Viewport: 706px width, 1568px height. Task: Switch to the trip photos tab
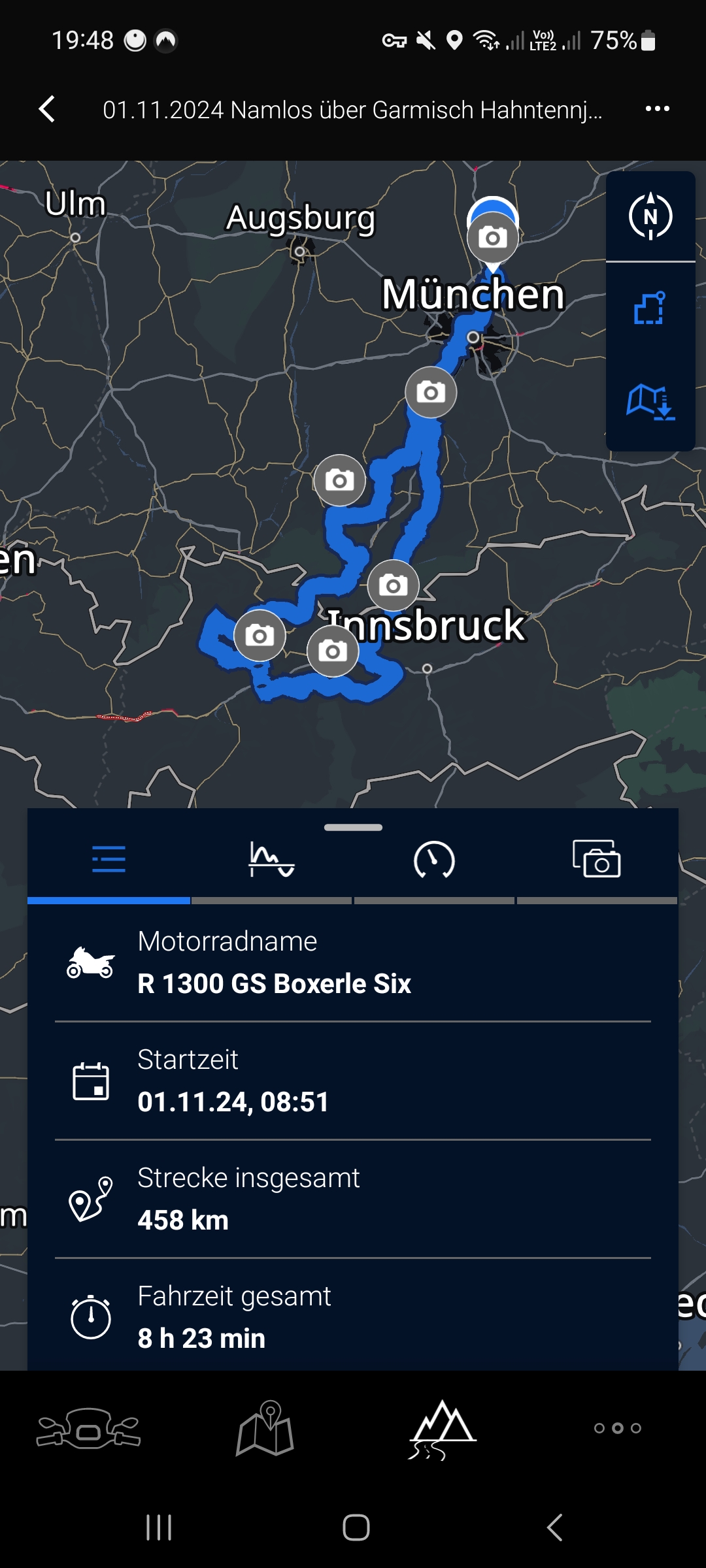(596, 859)
